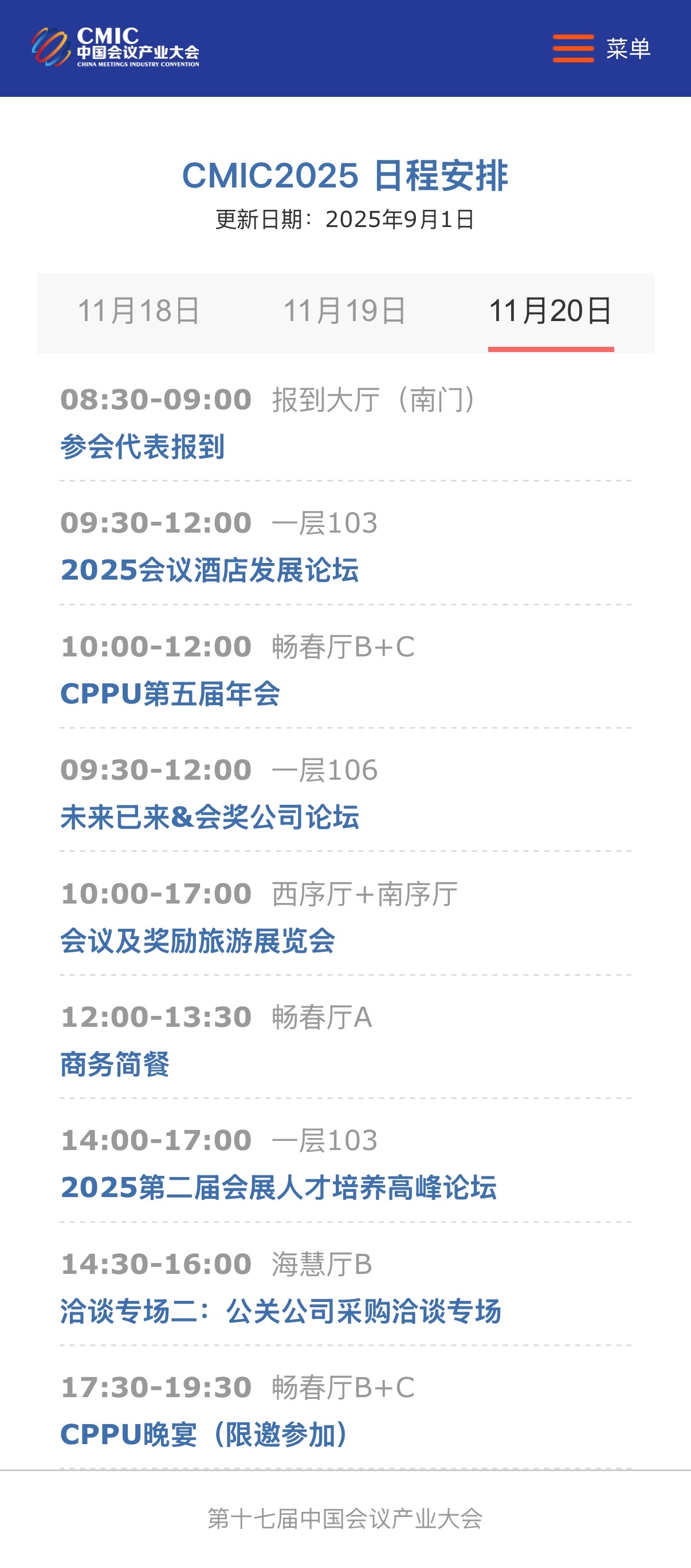Open 2025第二届会展人才培养高峰论坛
691x1568 pixels.
tap(278, 1187)
